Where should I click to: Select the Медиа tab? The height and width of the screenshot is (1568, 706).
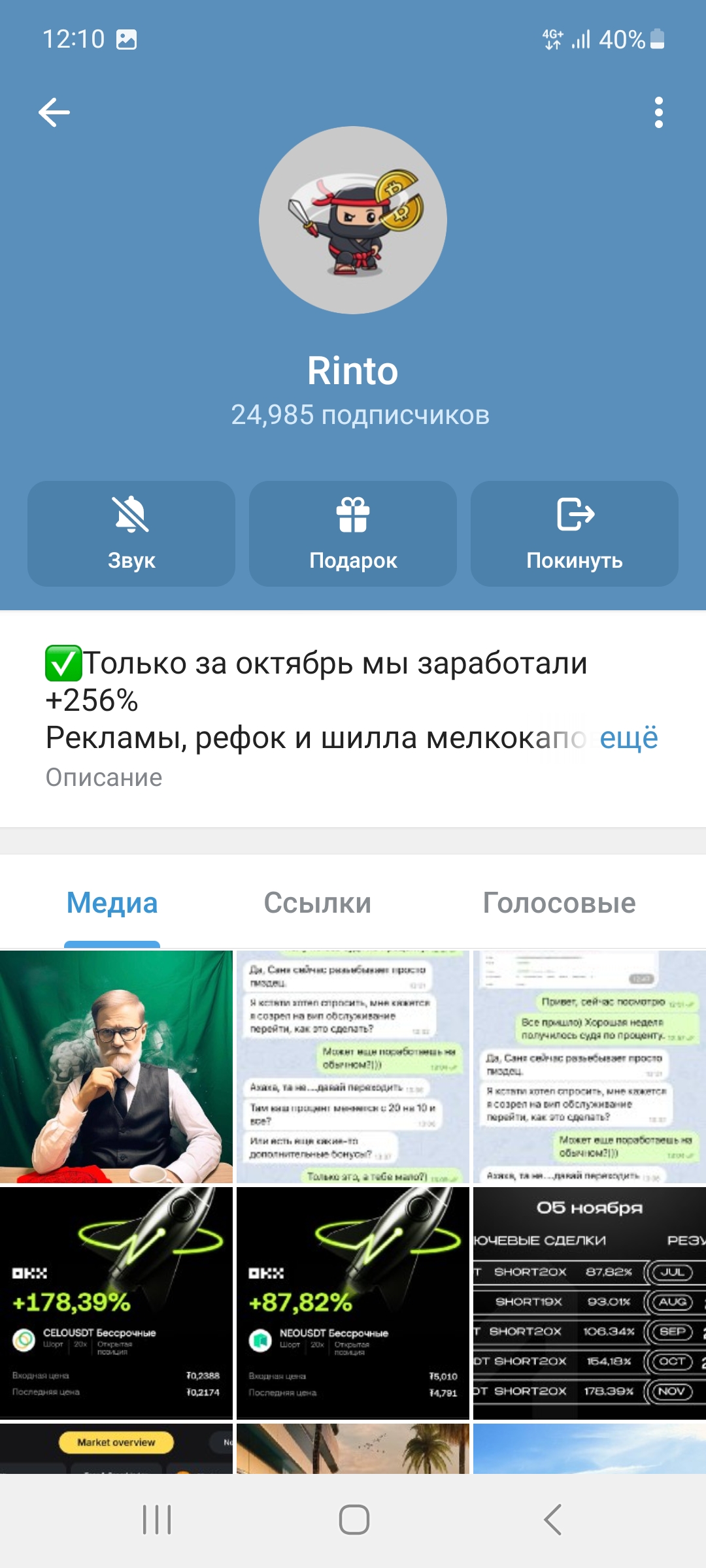pyautogui.click(x=112, y=904)
